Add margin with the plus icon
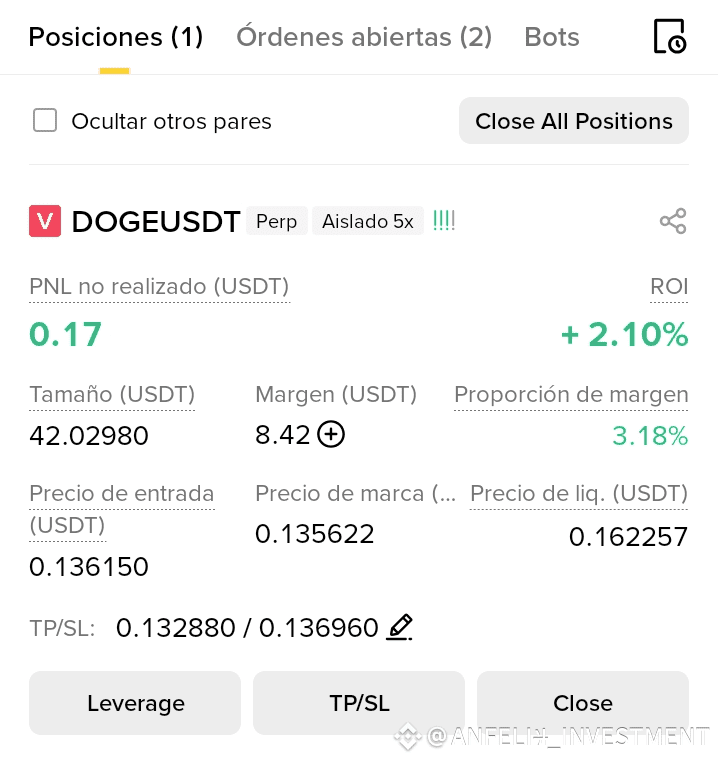The width and height of the screenshot is (718, 762). (331, 435)
